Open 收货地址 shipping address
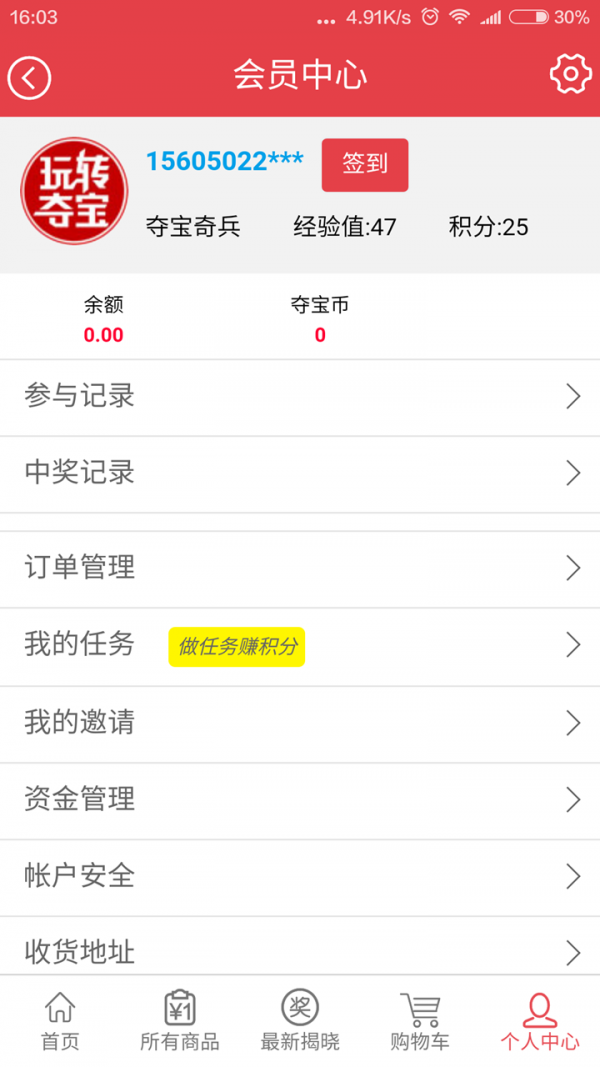 pos(300,950)
